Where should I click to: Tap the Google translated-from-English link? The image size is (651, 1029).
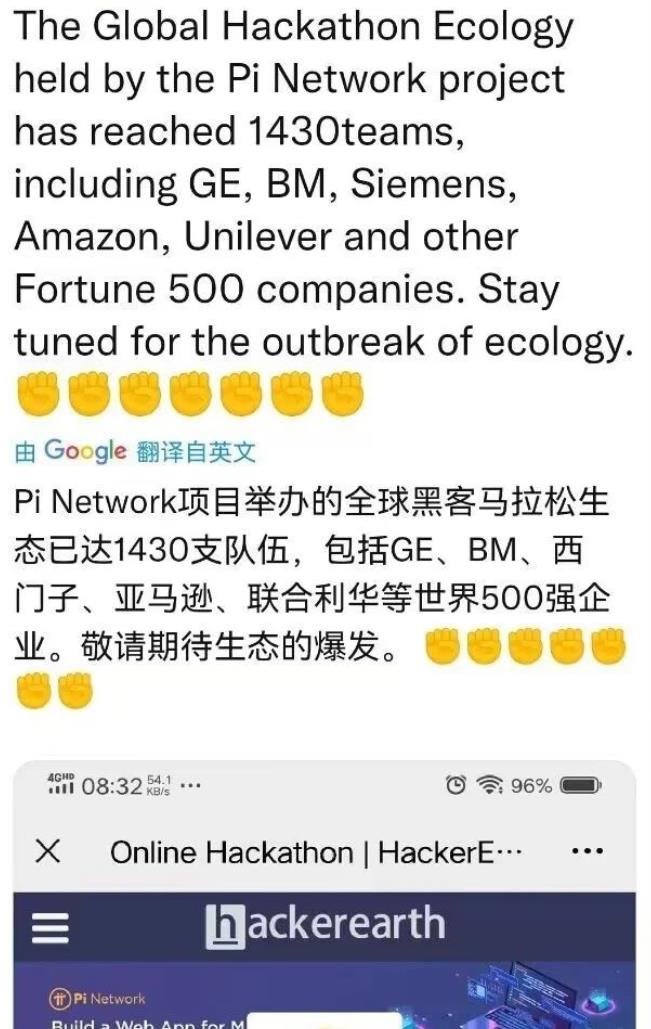pos(135,451)
